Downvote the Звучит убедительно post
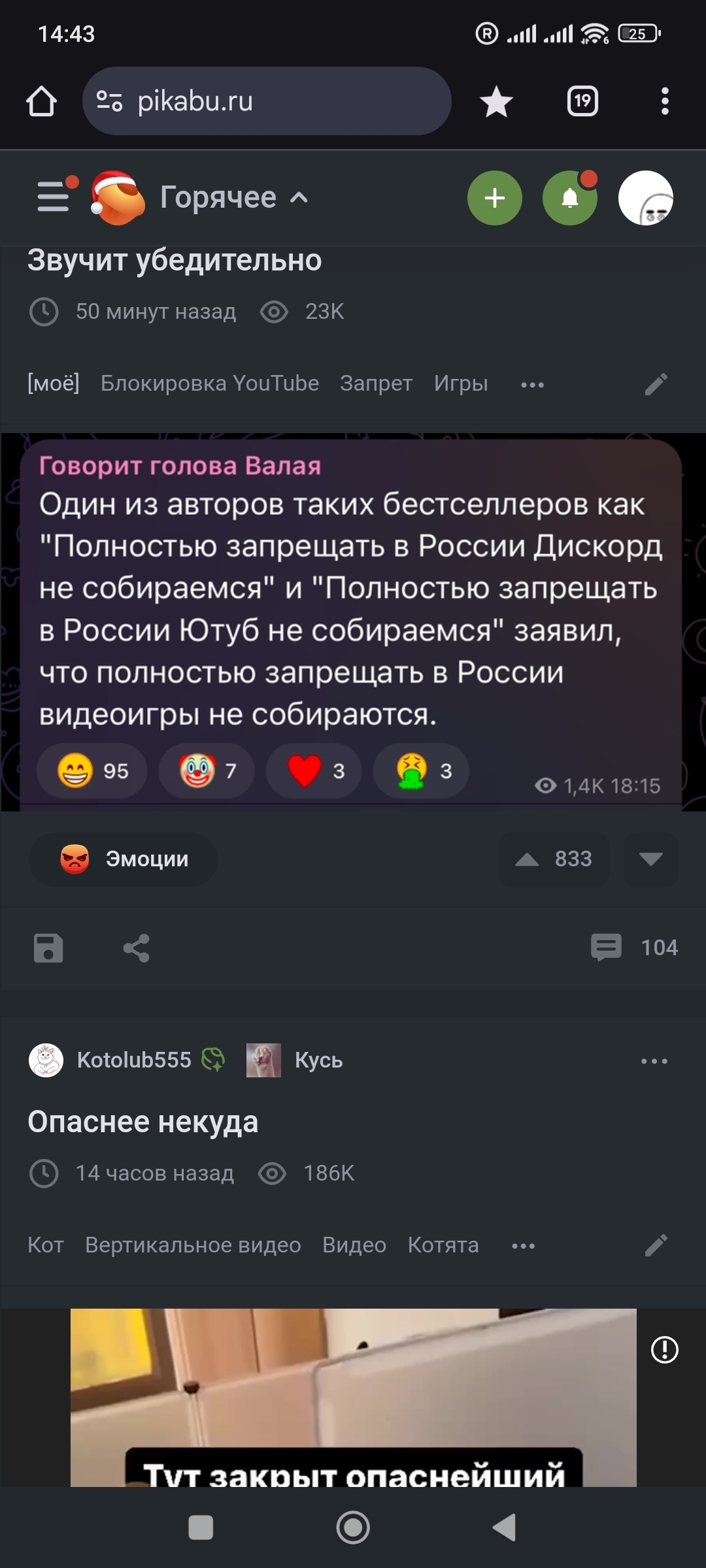Screen dimensions: 706x1568 pos(650,859)
